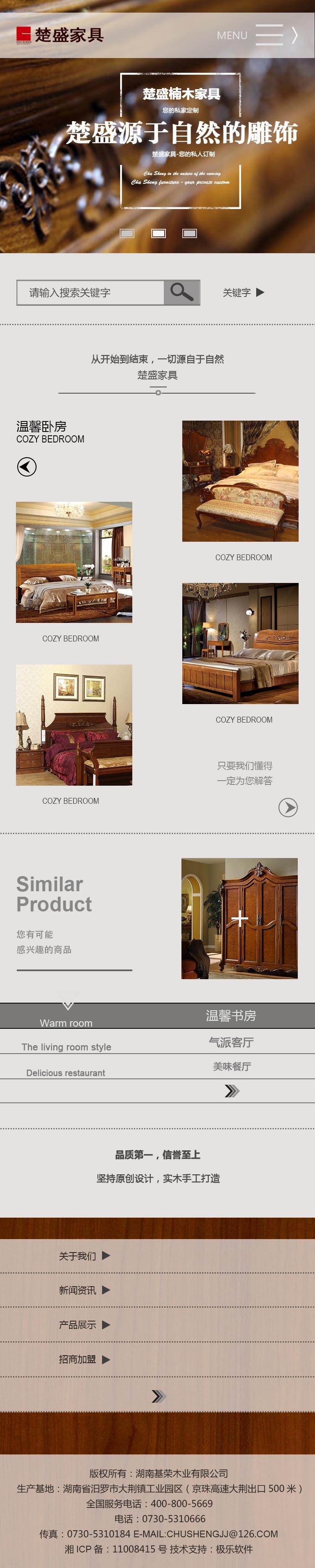Screen dimensions: 315x1568
Task: Tap the double chevron below 美味餐厅
Action: [x=232, y=1091]
